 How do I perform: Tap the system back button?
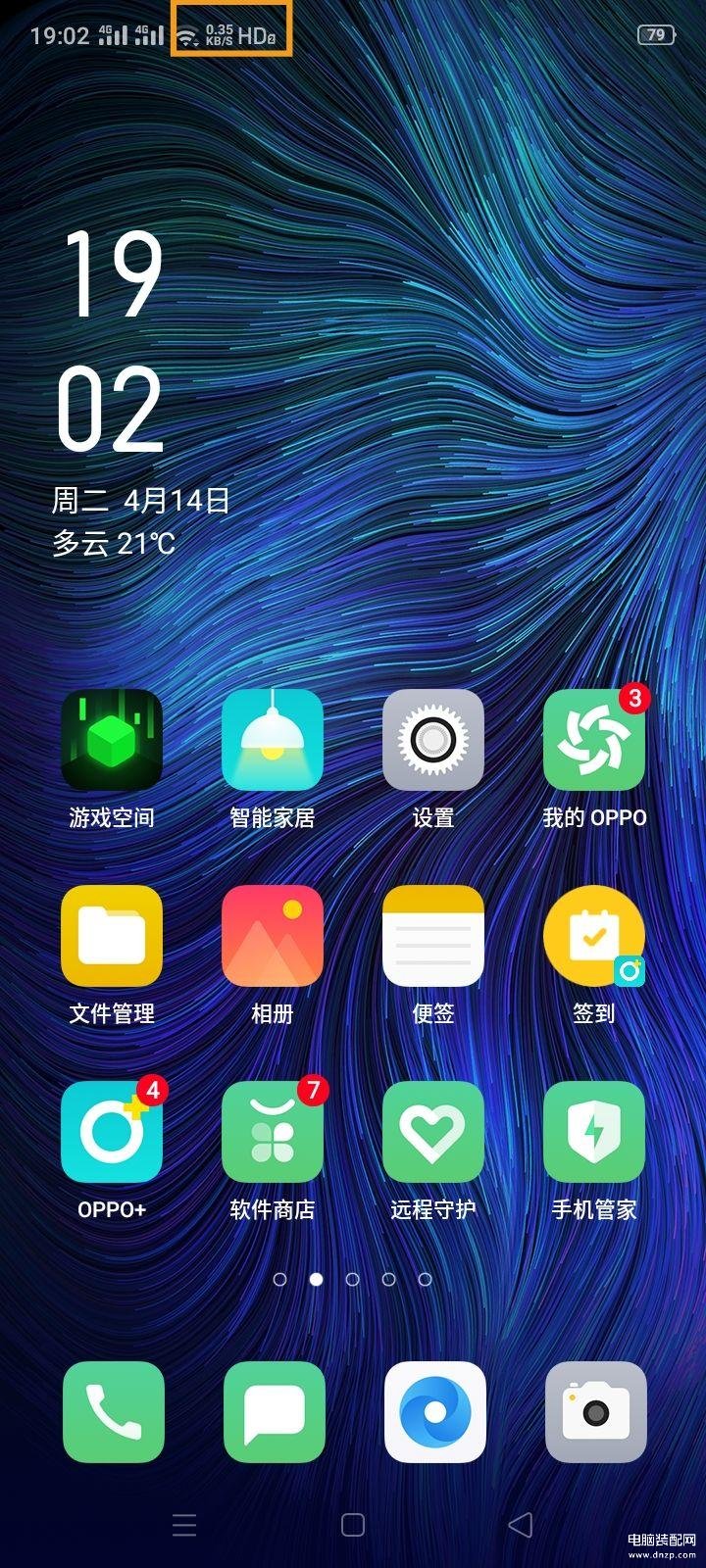point(521,1524)
